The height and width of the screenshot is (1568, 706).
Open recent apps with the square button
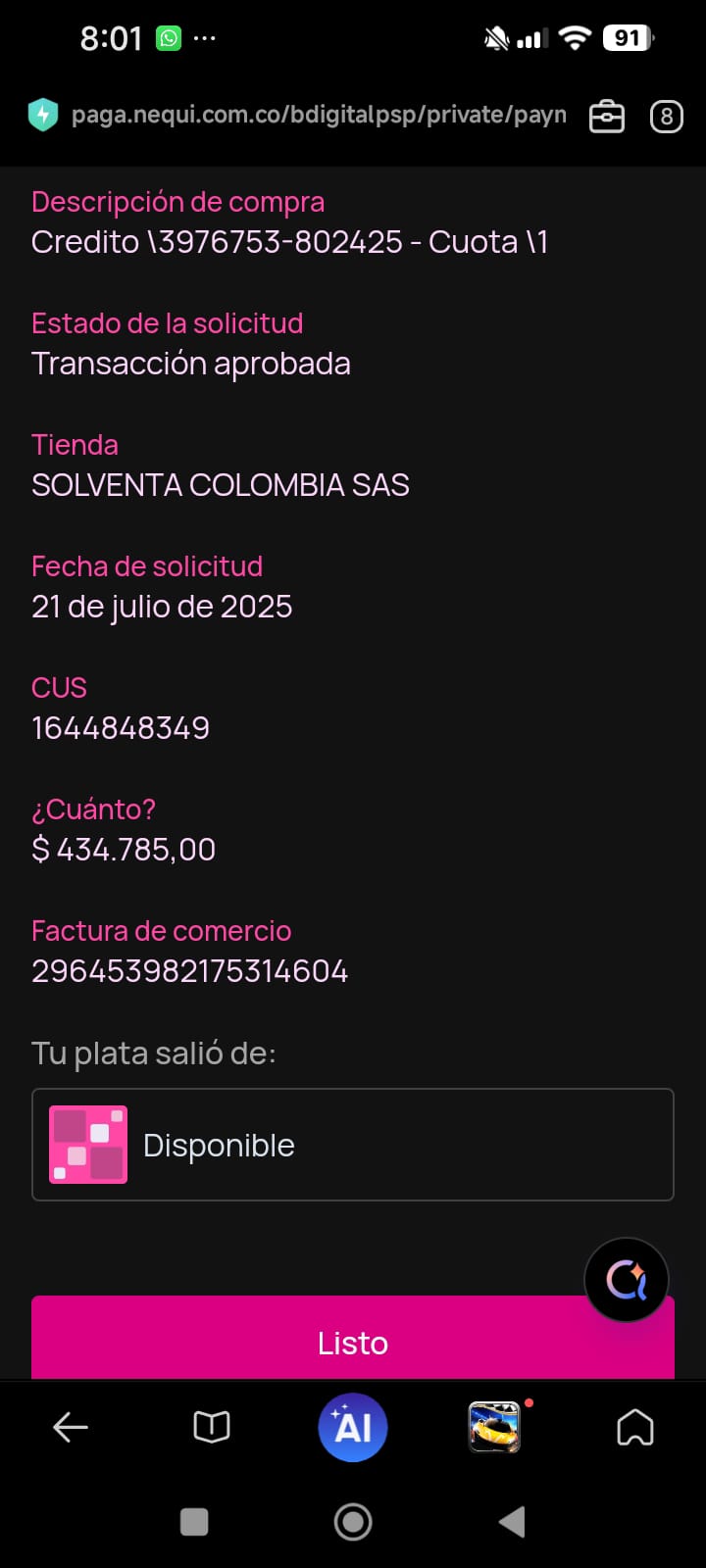[194, 1522]
